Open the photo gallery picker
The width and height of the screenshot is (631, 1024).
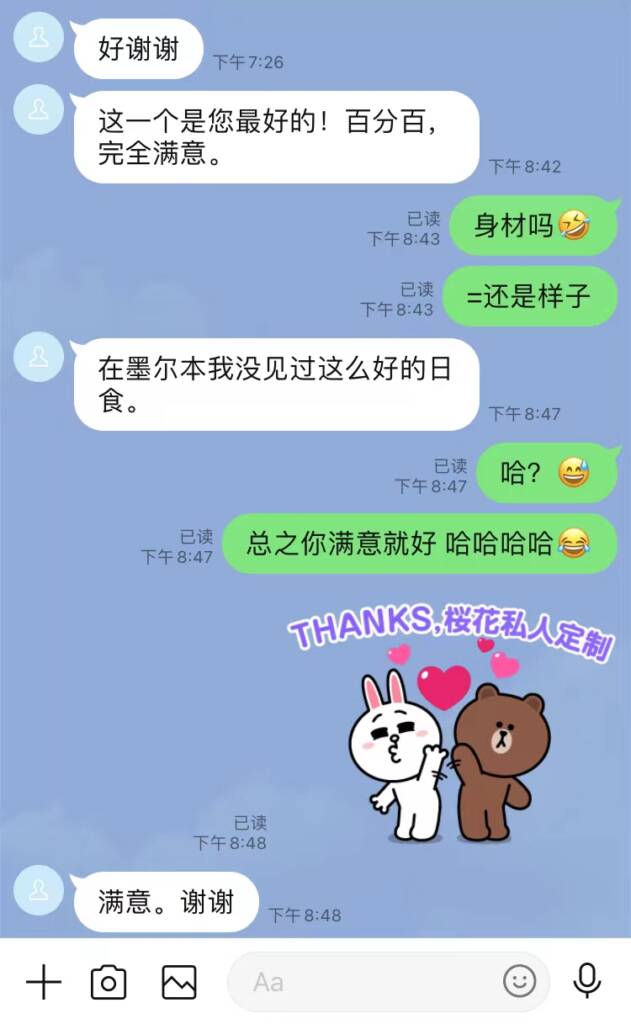pyautogui.click(x=179, y=982)
